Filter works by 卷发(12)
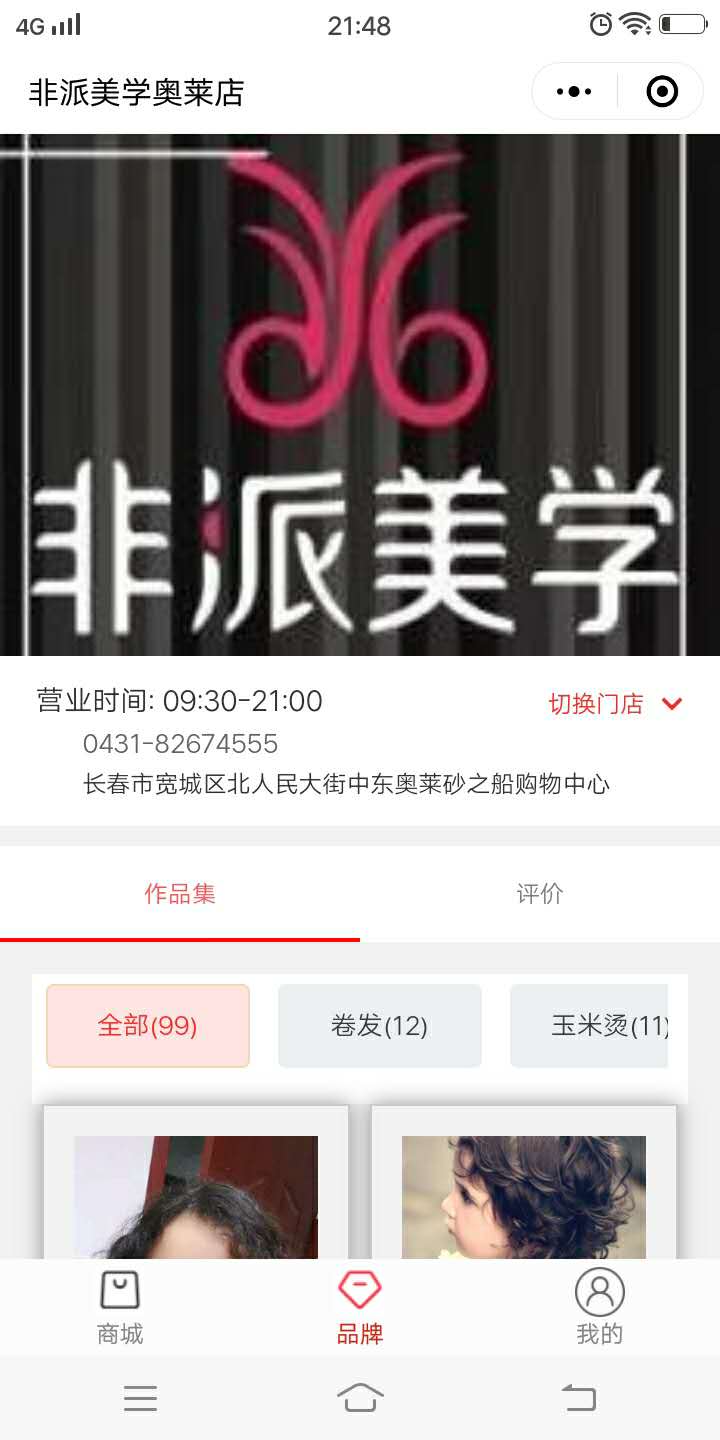This screenshot has width=720, height=1440. tap(380, 1026)
